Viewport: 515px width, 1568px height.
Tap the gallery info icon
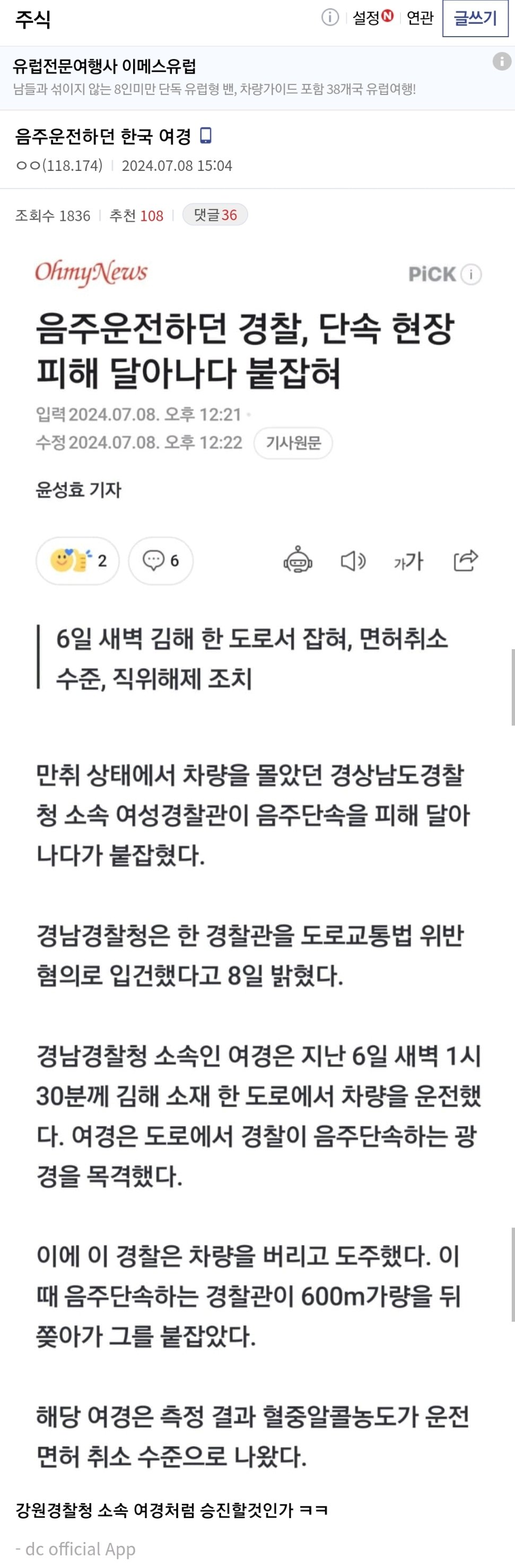tap(329, 18)
